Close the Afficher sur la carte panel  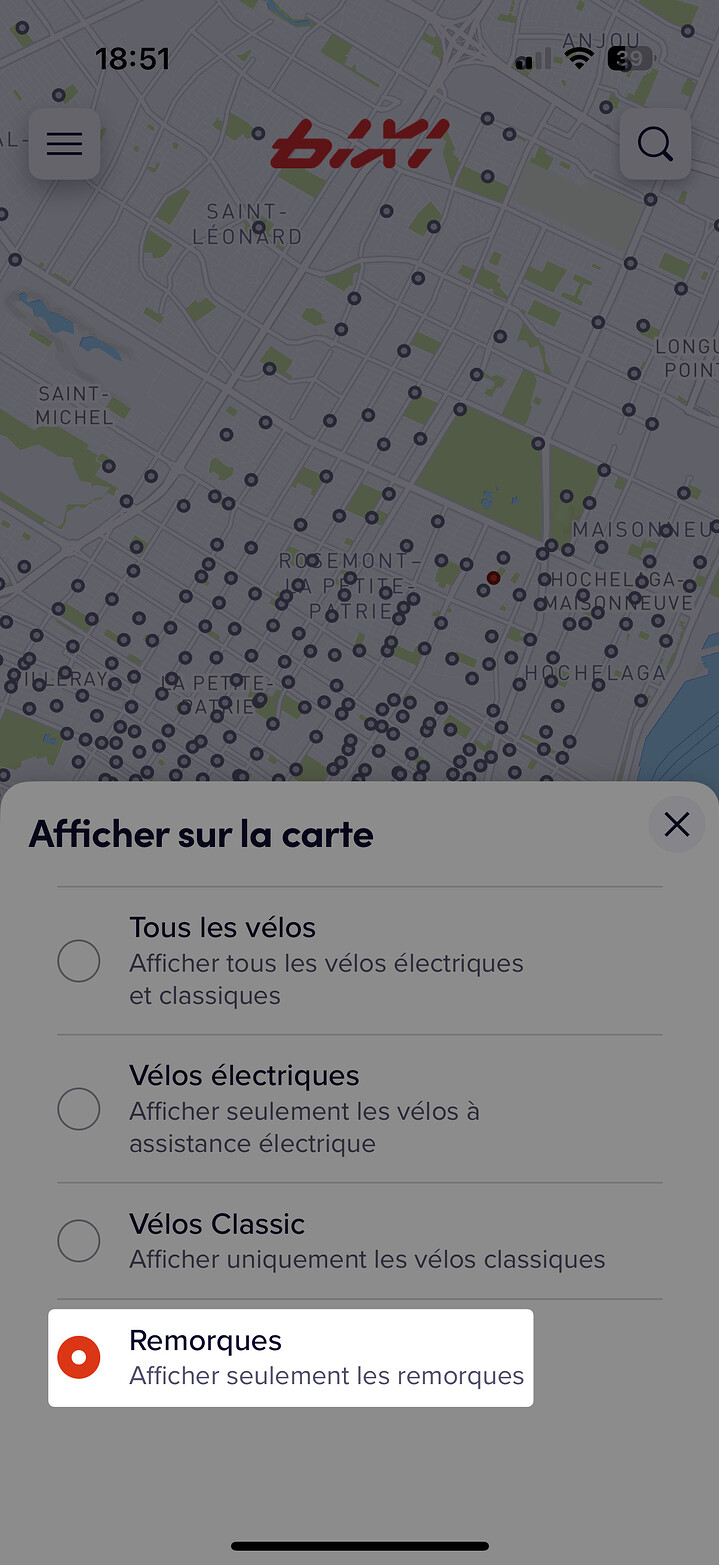point(676,825)
